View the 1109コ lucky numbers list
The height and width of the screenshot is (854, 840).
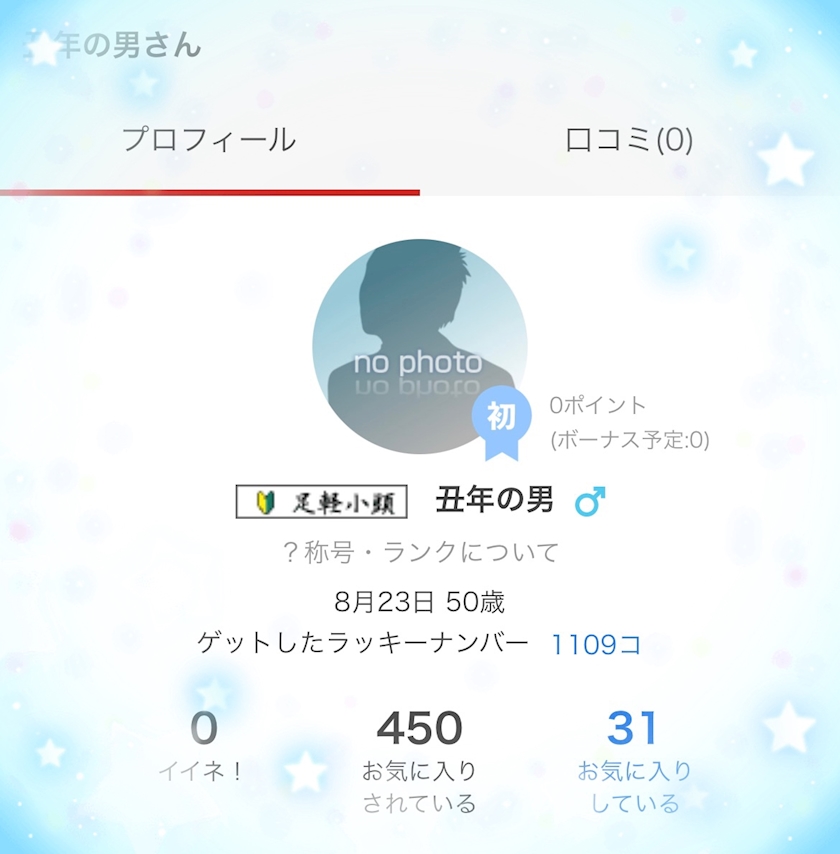coord(596,645)
